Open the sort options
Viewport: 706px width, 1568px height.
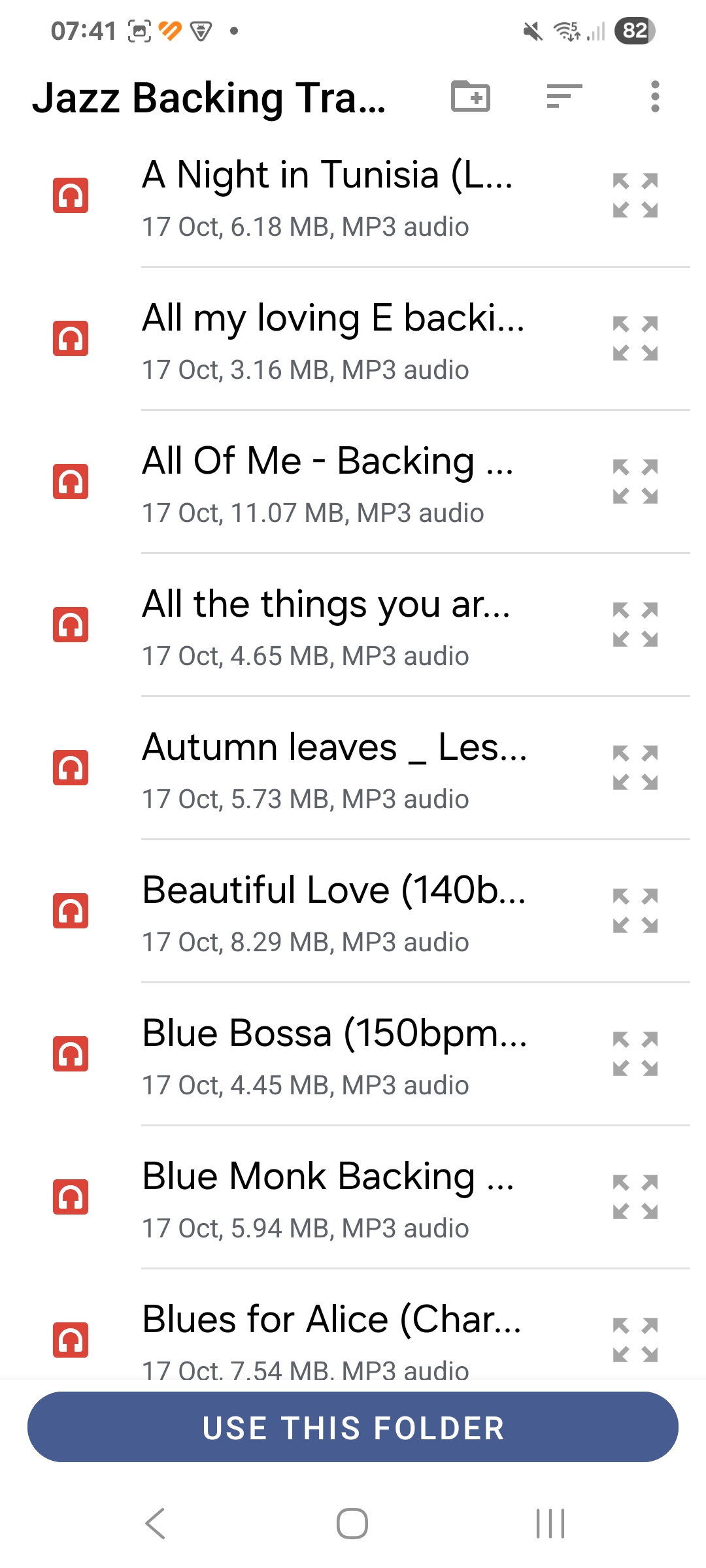(564, 97)
